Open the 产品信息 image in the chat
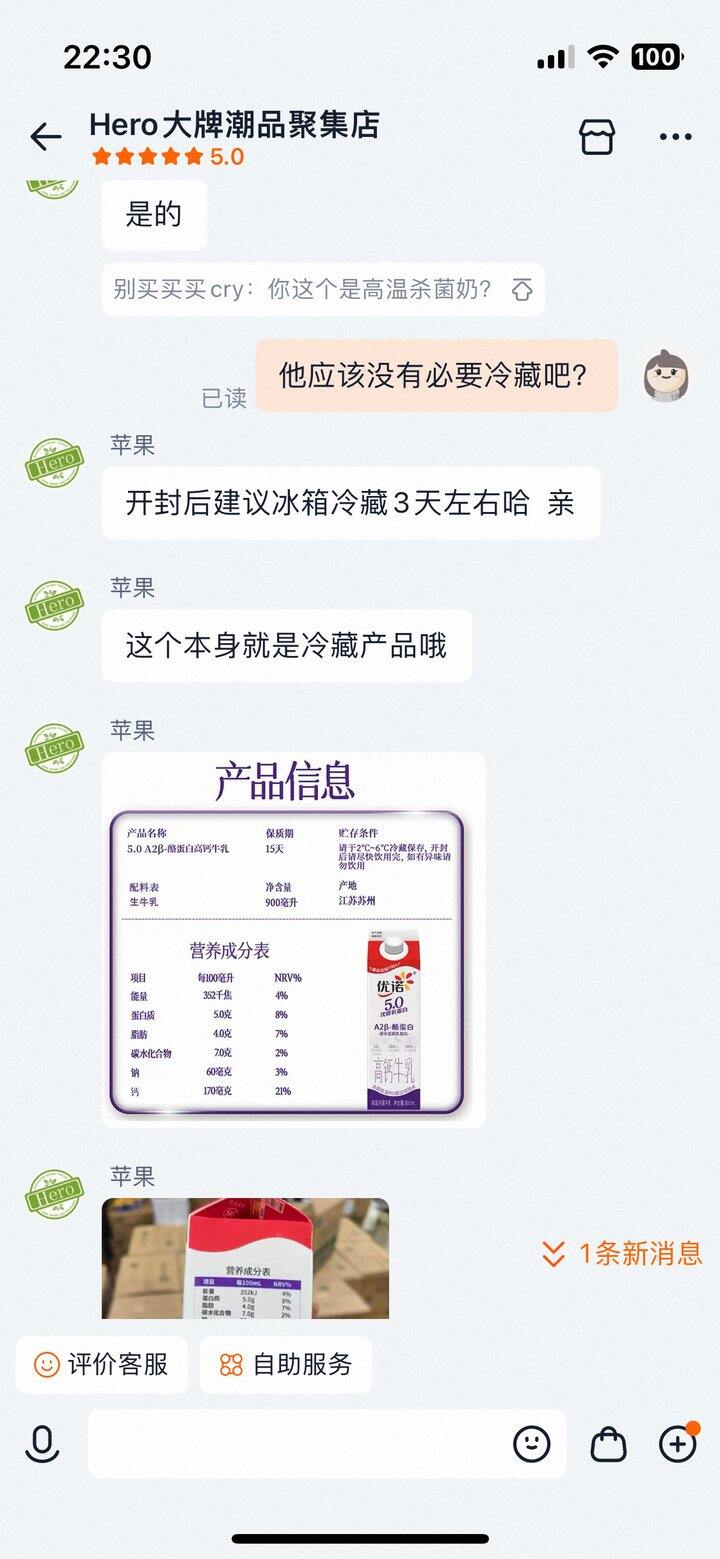This screenshot has width=720, height=1559. click(293, 940)
